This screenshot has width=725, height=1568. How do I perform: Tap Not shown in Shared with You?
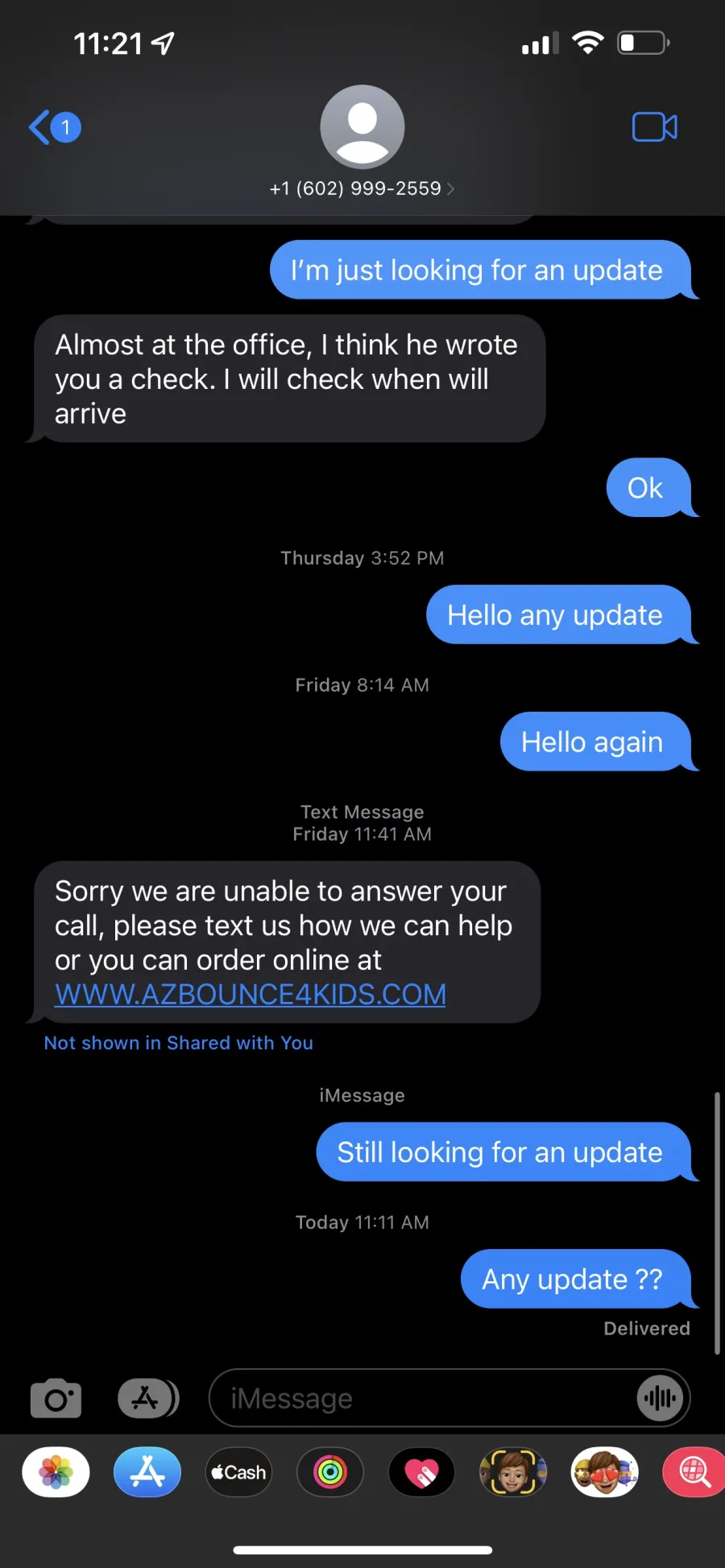(x=178, y=1043)
